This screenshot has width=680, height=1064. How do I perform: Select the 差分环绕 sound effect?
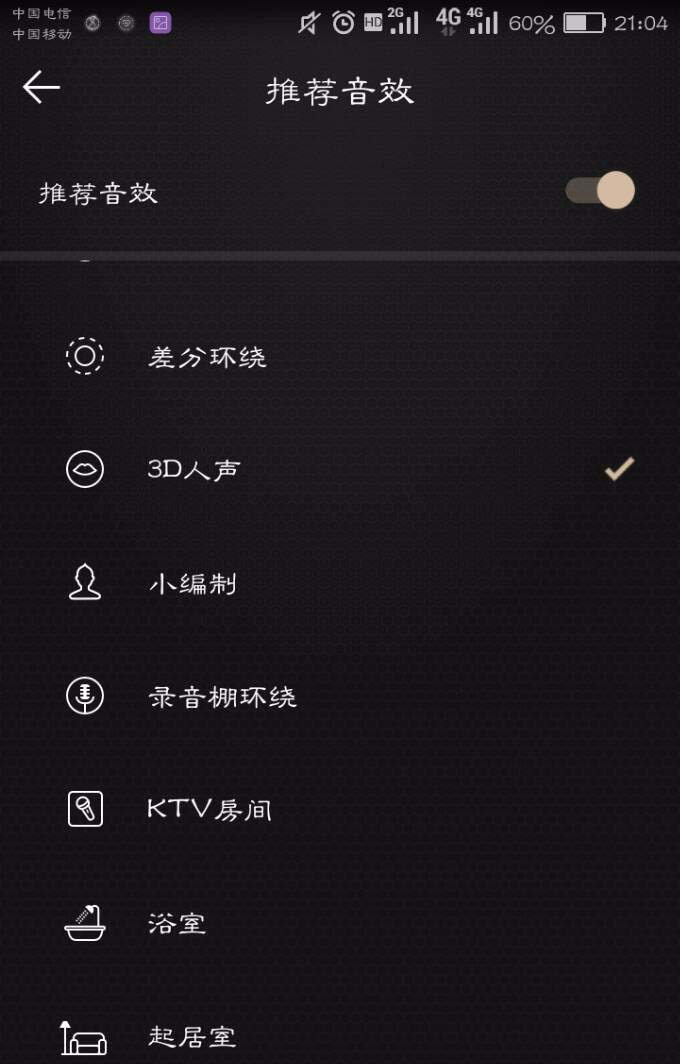(x=207, y=357)
